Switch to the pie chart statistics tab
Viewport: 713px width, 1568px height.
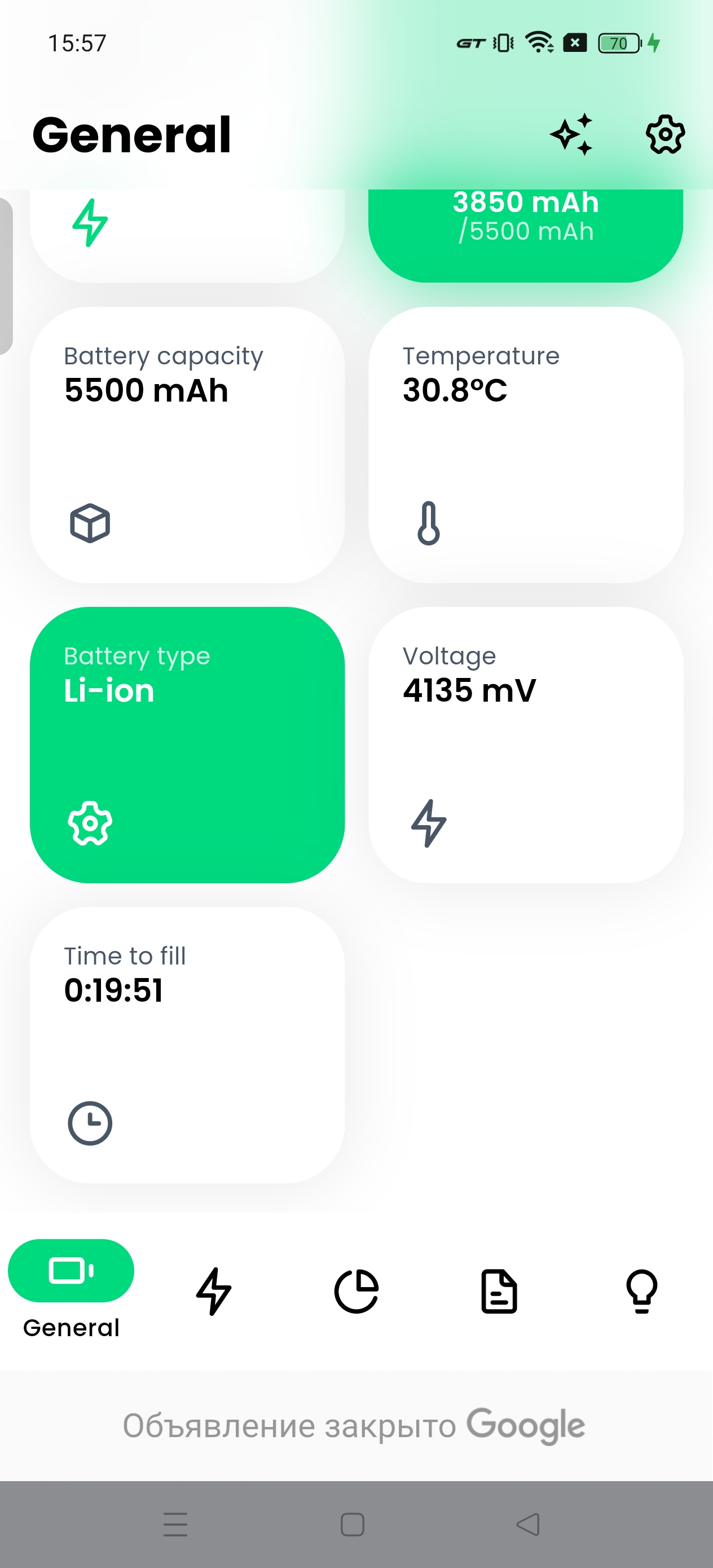pos(356,1290)
